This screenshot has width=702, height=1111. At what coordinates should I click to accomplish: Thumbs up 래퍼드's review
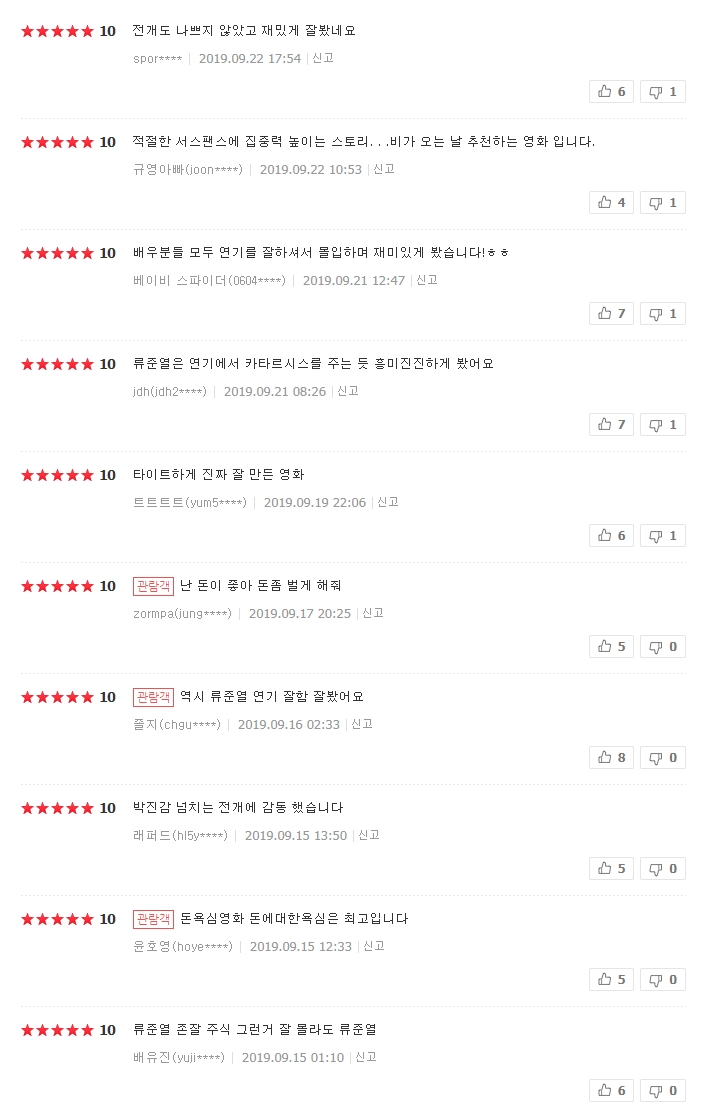point(611,869)
